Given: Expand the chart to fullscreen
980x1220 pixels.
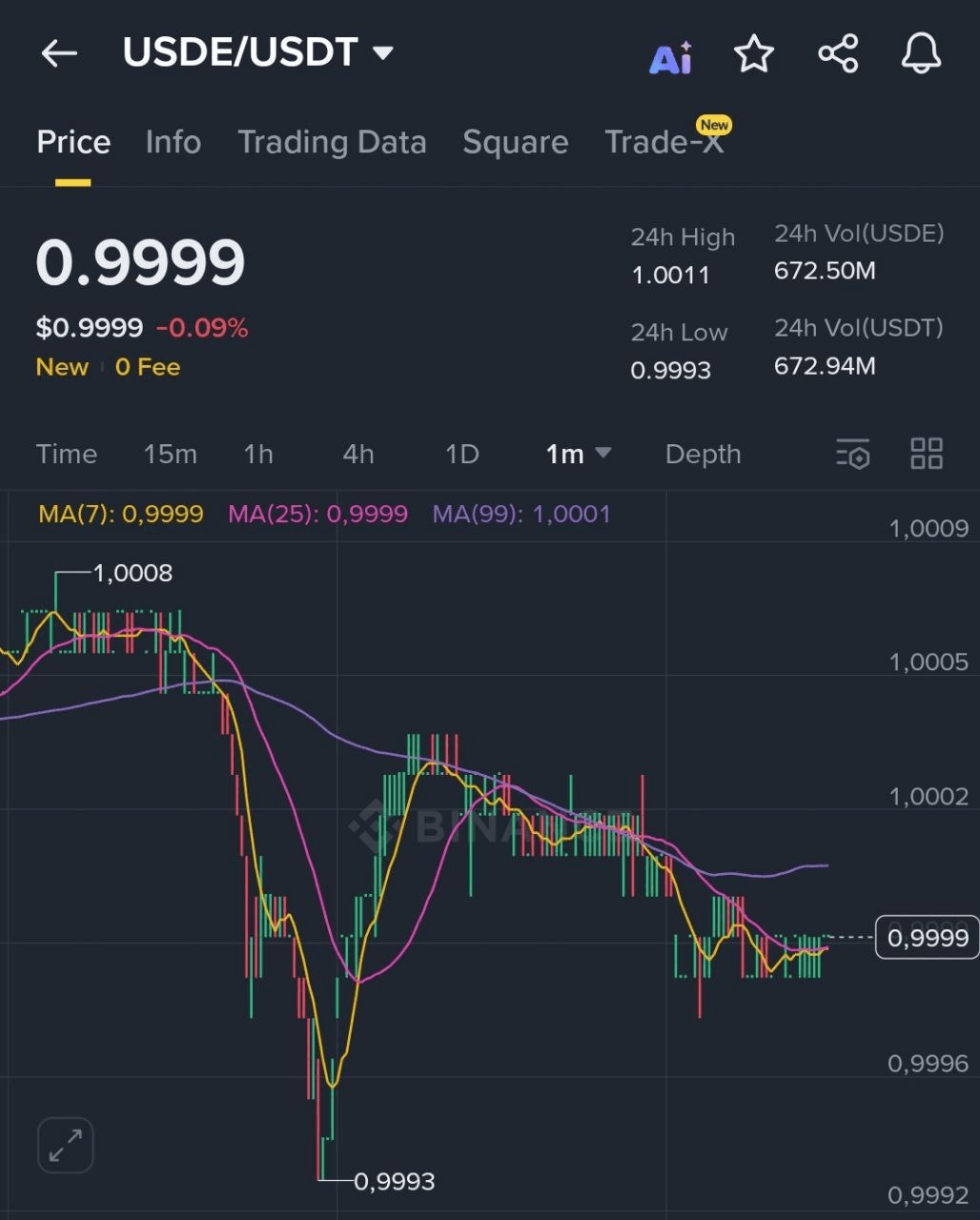Looking at the screenshot, I should pyautogui.click(x=65, y=1145).
